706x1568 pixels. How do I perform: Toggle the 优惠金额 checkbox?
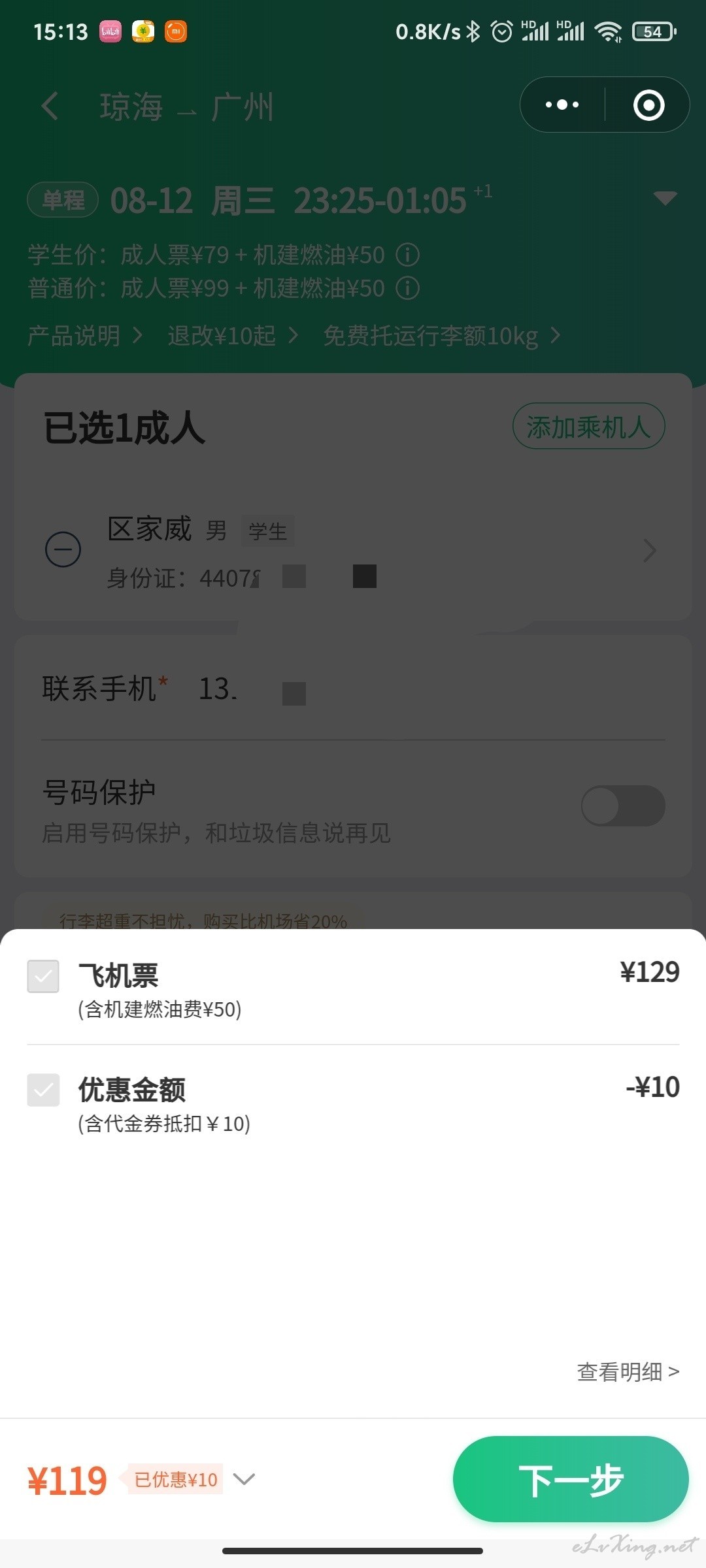[43, 1090]
